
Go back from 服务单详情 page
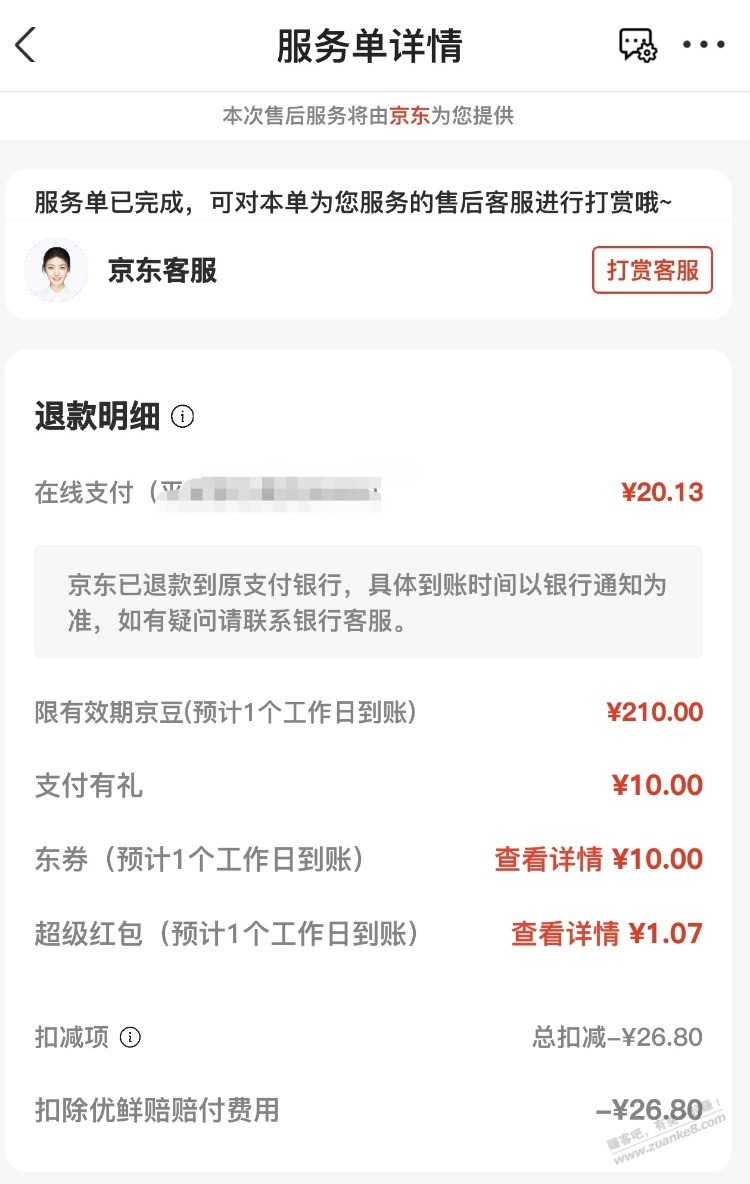[26, 45]
